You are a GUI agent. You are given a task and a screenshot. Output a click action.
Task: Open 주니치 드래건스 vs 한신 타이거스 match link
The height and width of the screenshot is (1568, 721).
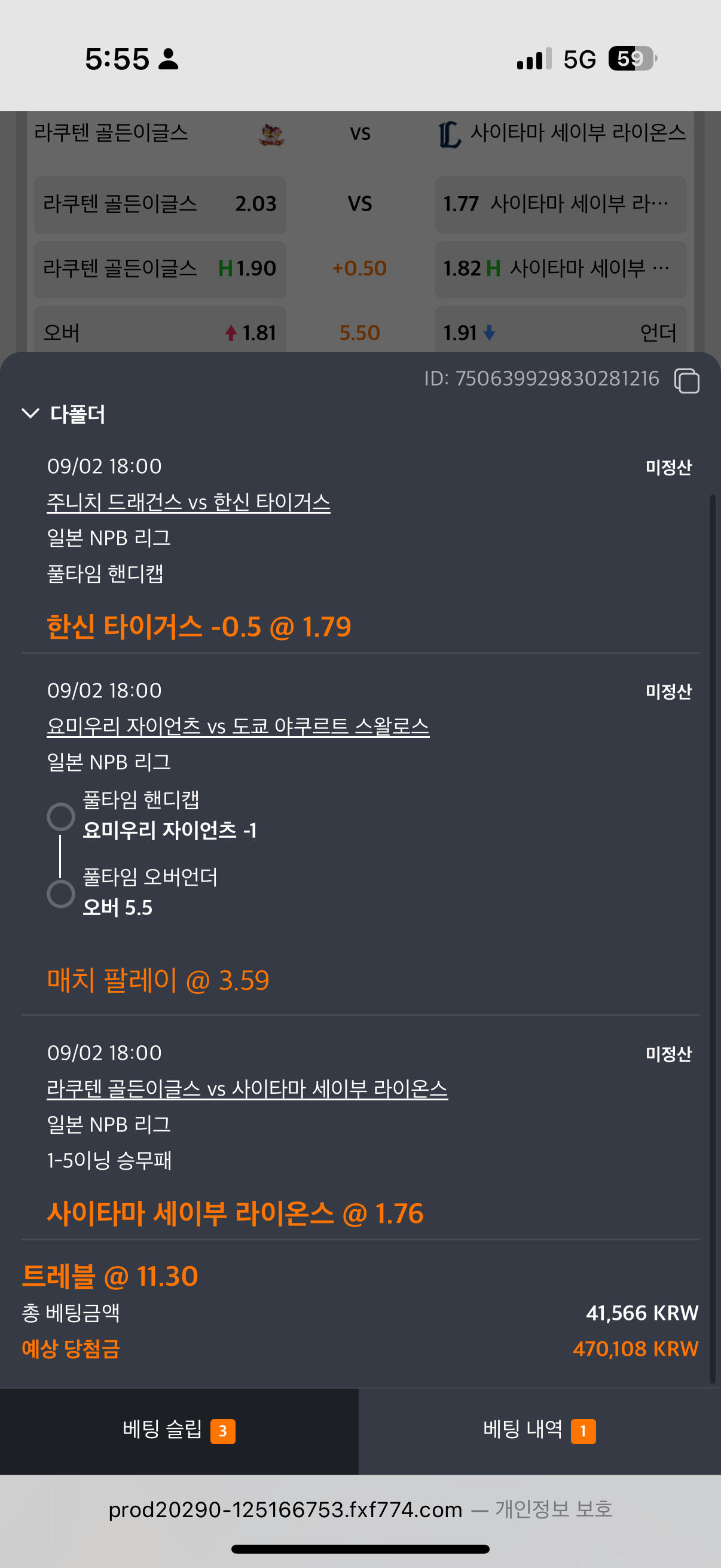[x=188, y=502]
